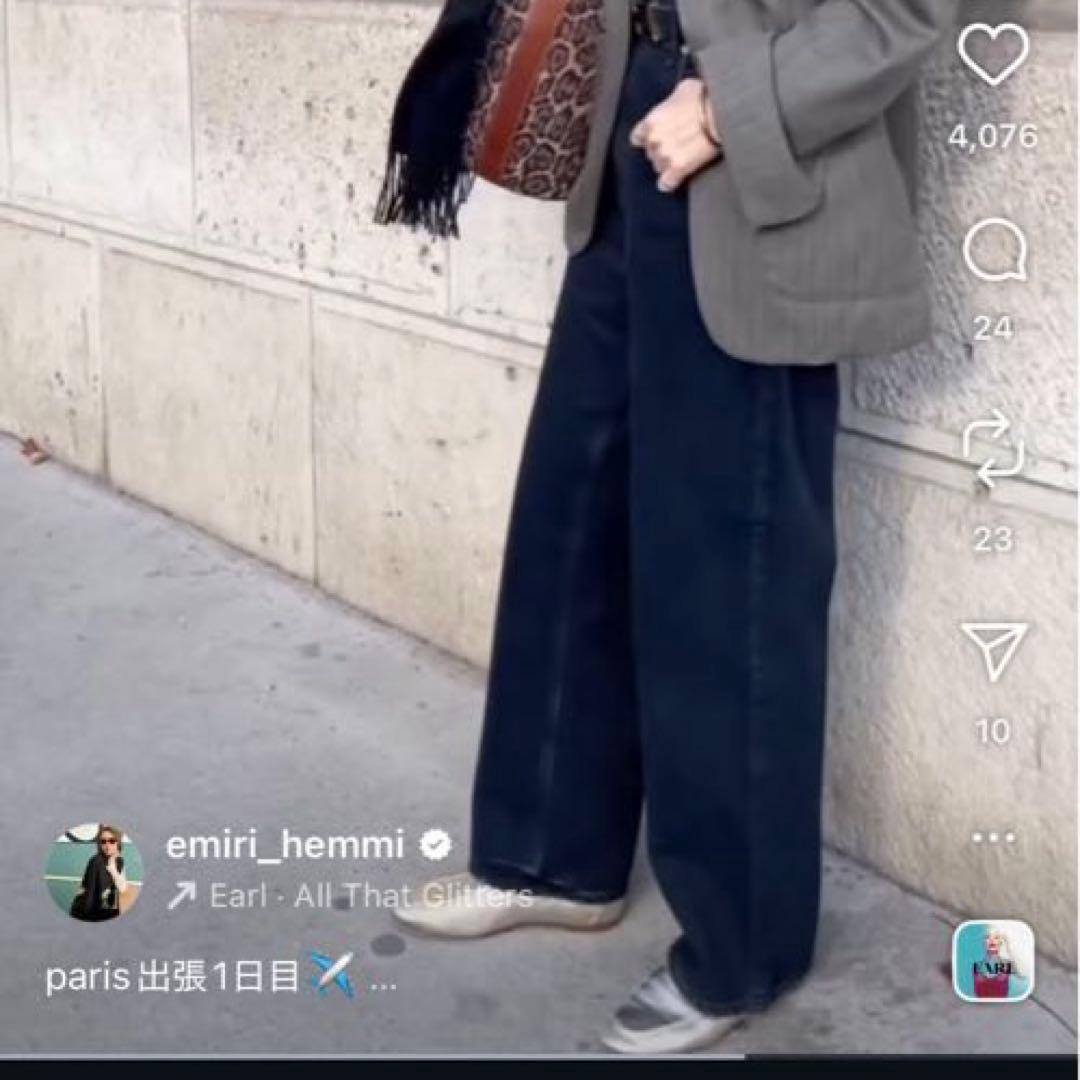
Task: Share the reel via the paper plane
Action: (993, 650)
